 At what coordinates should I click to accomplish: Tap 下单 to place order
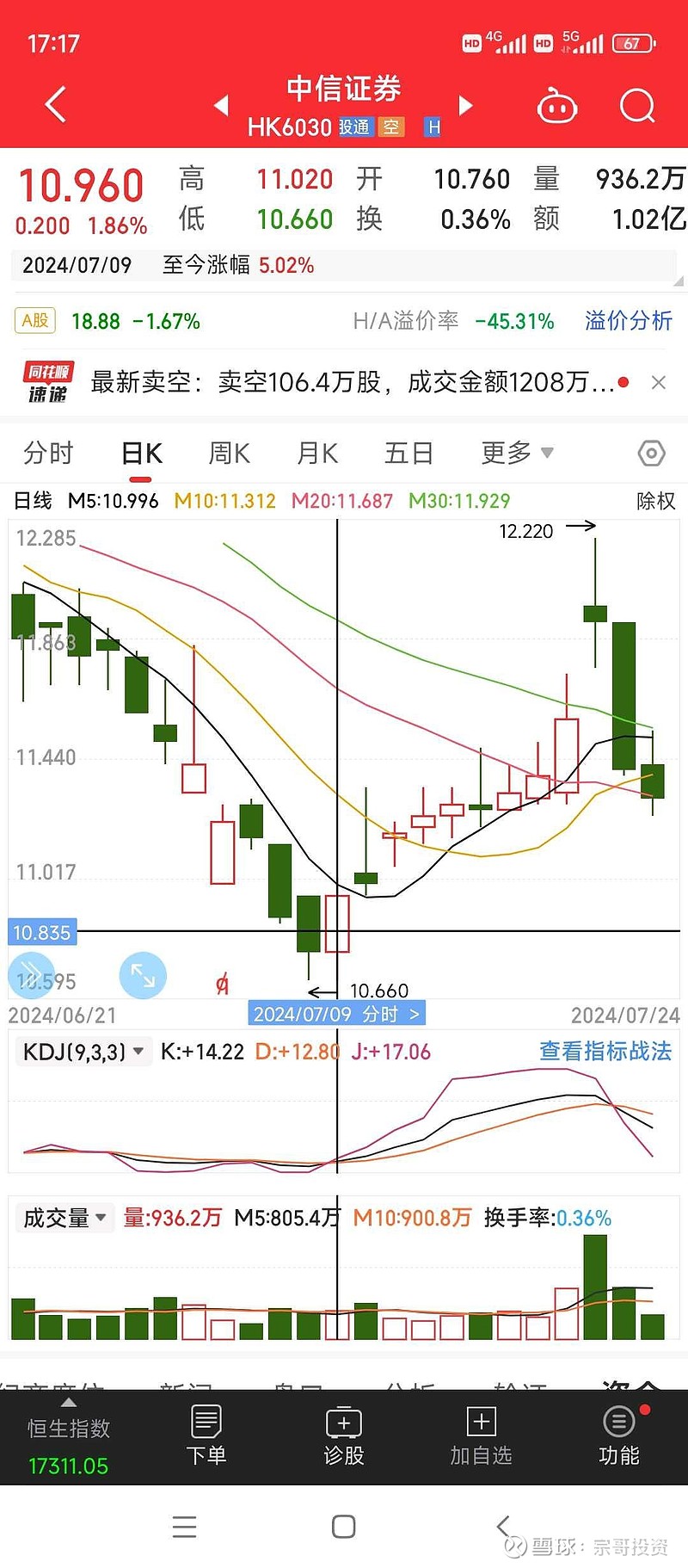tap(206, 1436)
